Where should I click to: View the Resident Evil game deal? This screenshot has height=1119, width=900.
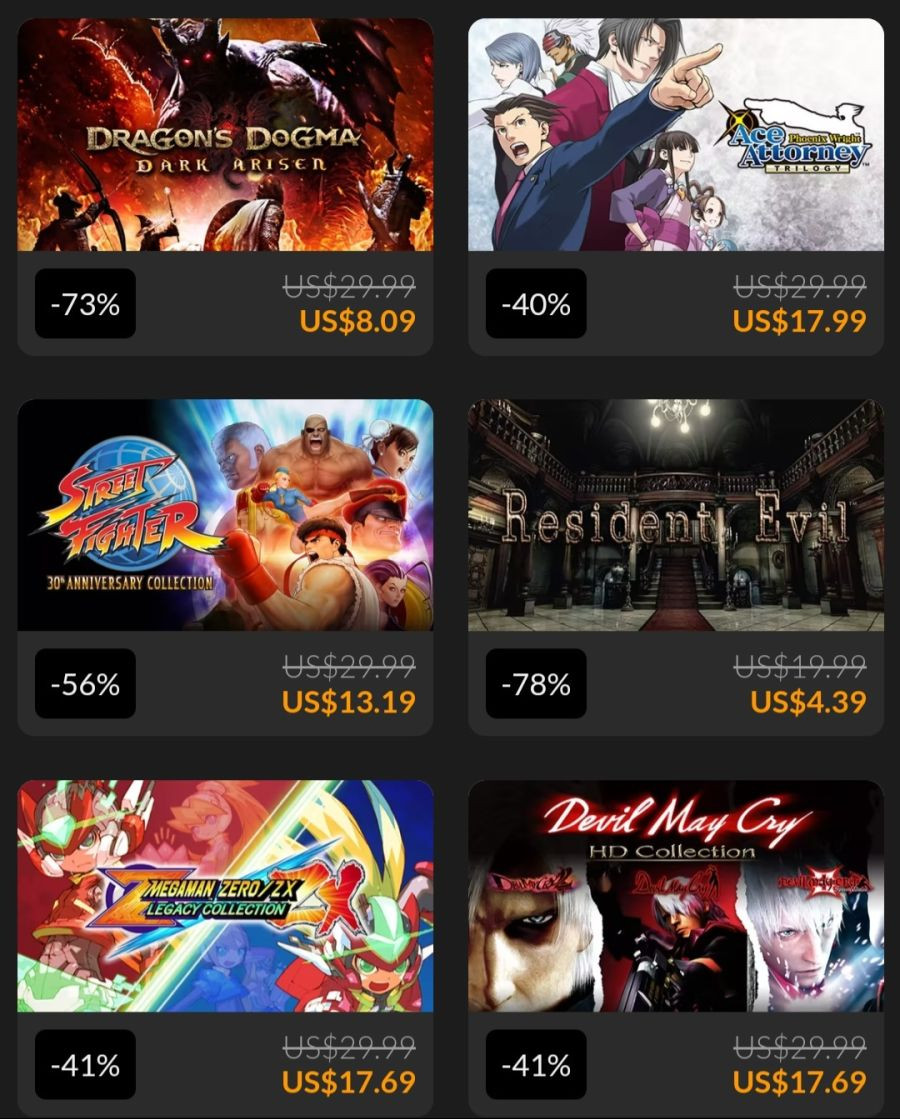coord(676,515)
